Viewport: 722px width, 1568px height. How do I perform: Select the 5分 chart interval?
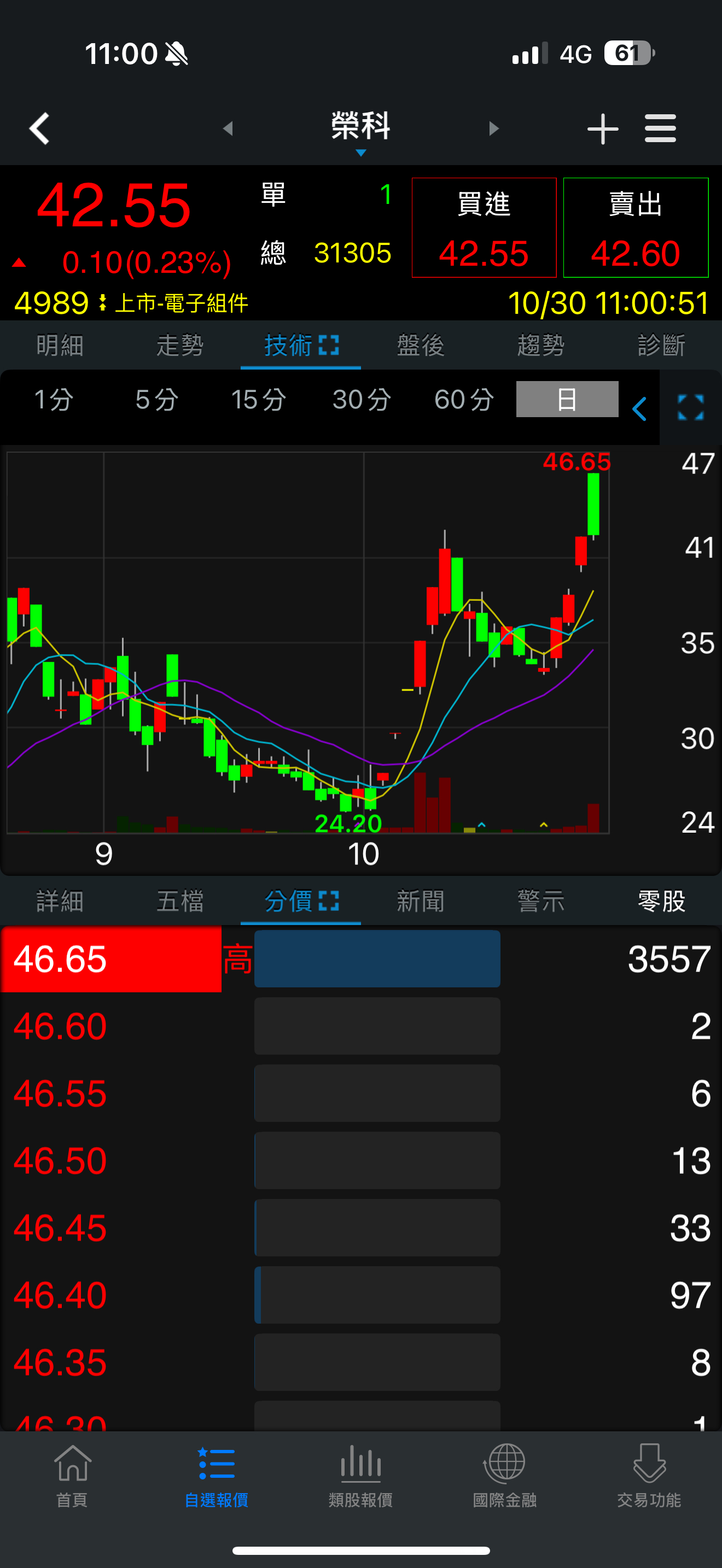pos(156,400)
